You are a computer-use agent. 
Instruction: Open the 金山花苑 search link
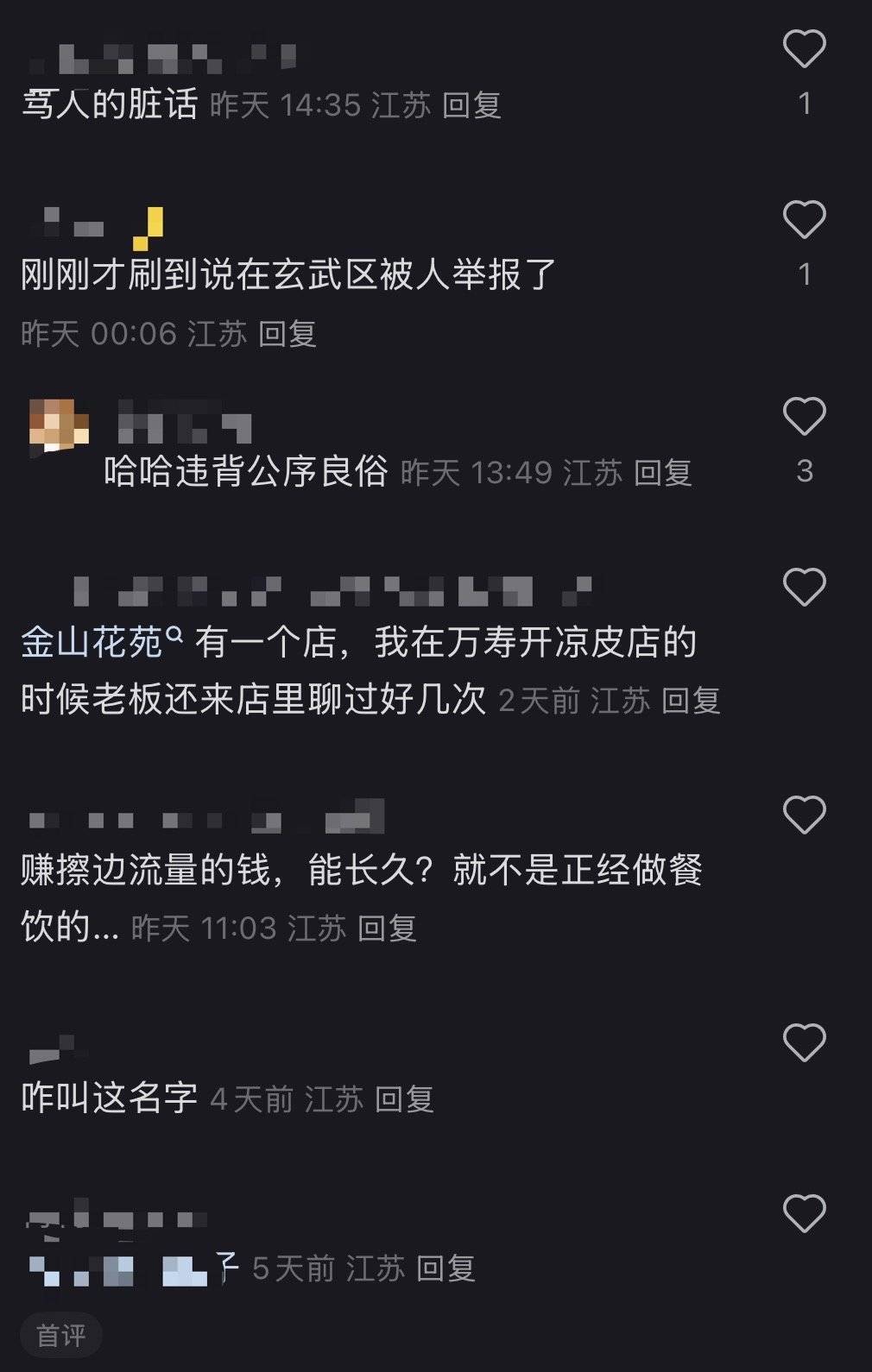[x=101, y=643]
